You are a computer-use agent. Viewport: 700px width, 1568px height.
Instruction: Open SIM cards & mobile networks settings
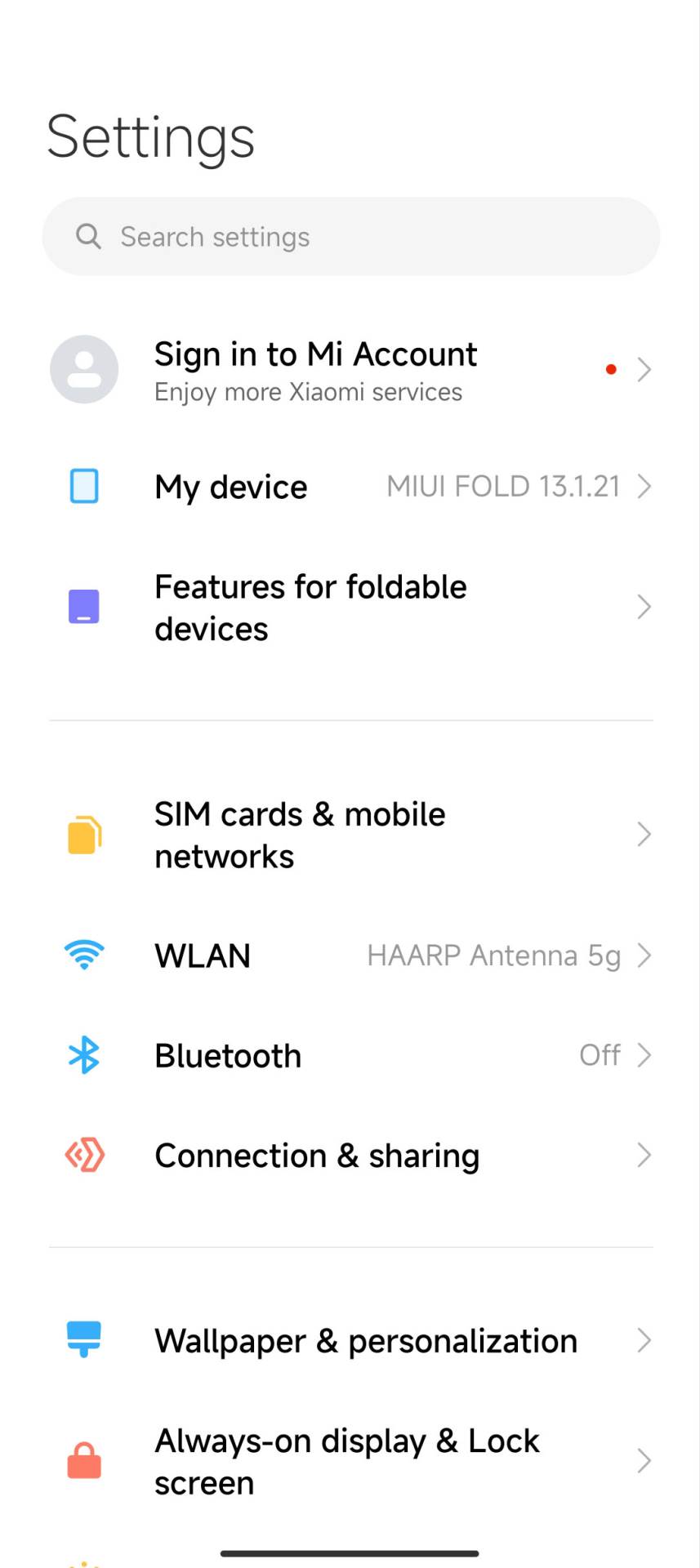pyautogui.click(x=327, y=834)
